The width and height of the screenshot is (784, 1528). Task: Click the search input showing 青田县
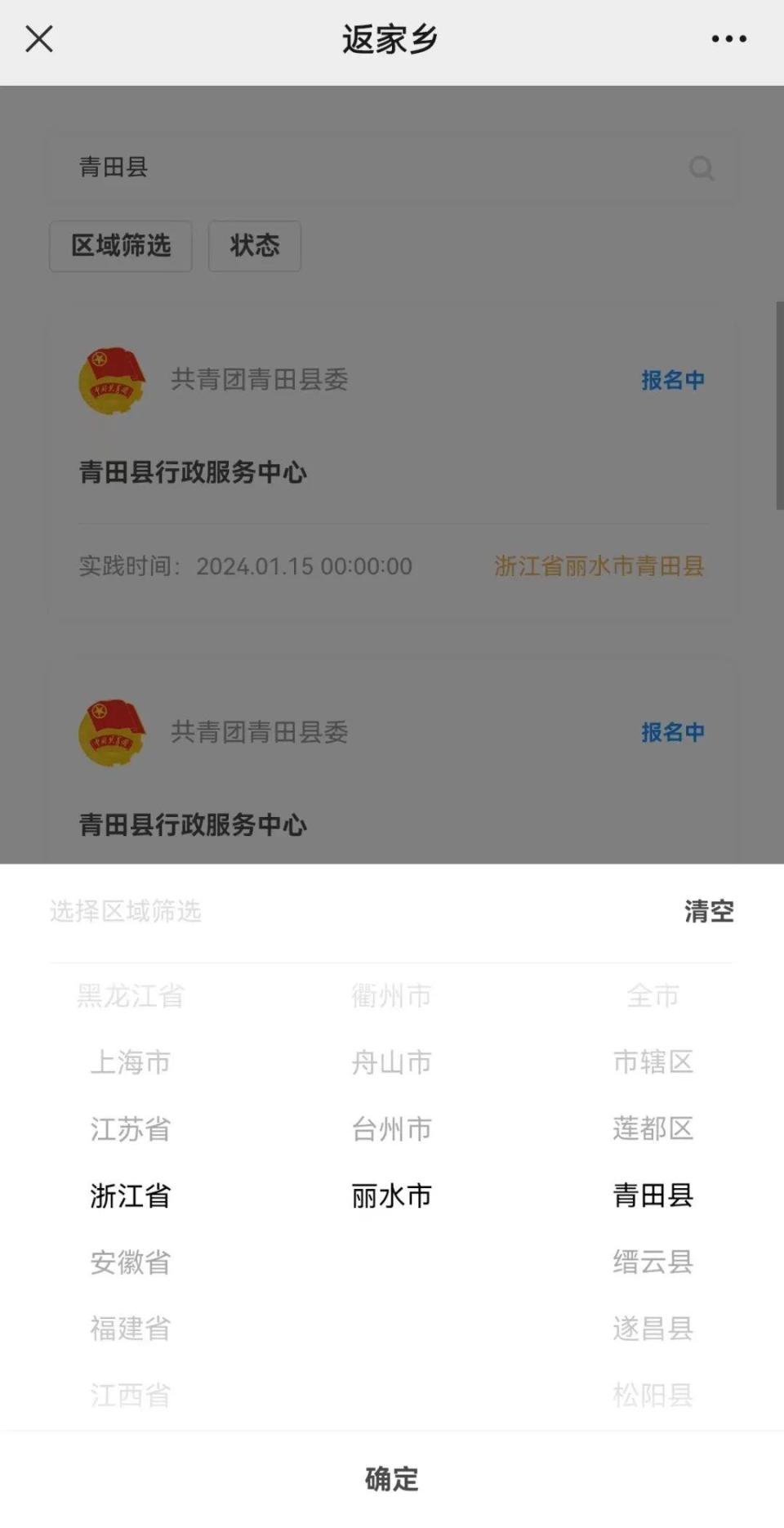245,168
